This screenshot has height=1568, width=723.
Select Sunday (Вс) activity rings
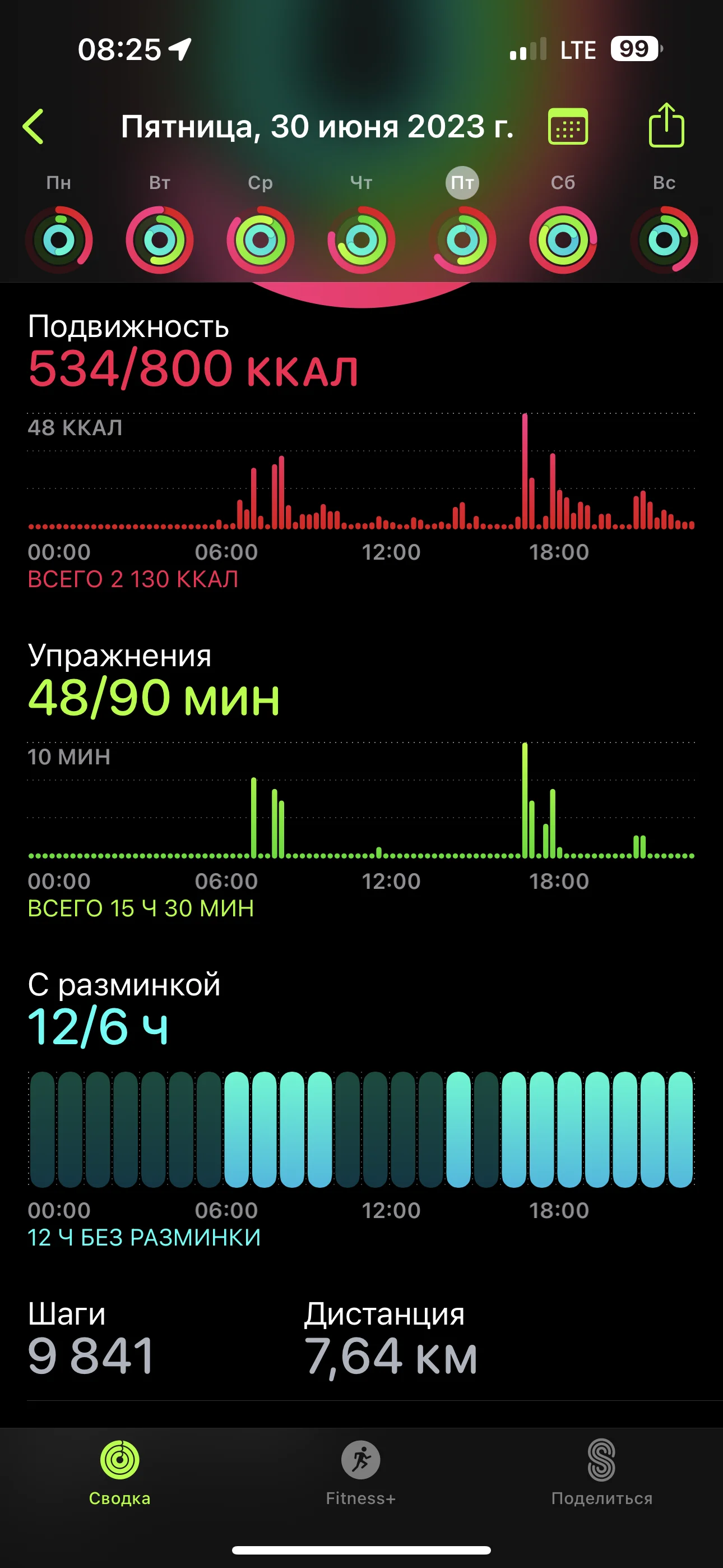664,239
